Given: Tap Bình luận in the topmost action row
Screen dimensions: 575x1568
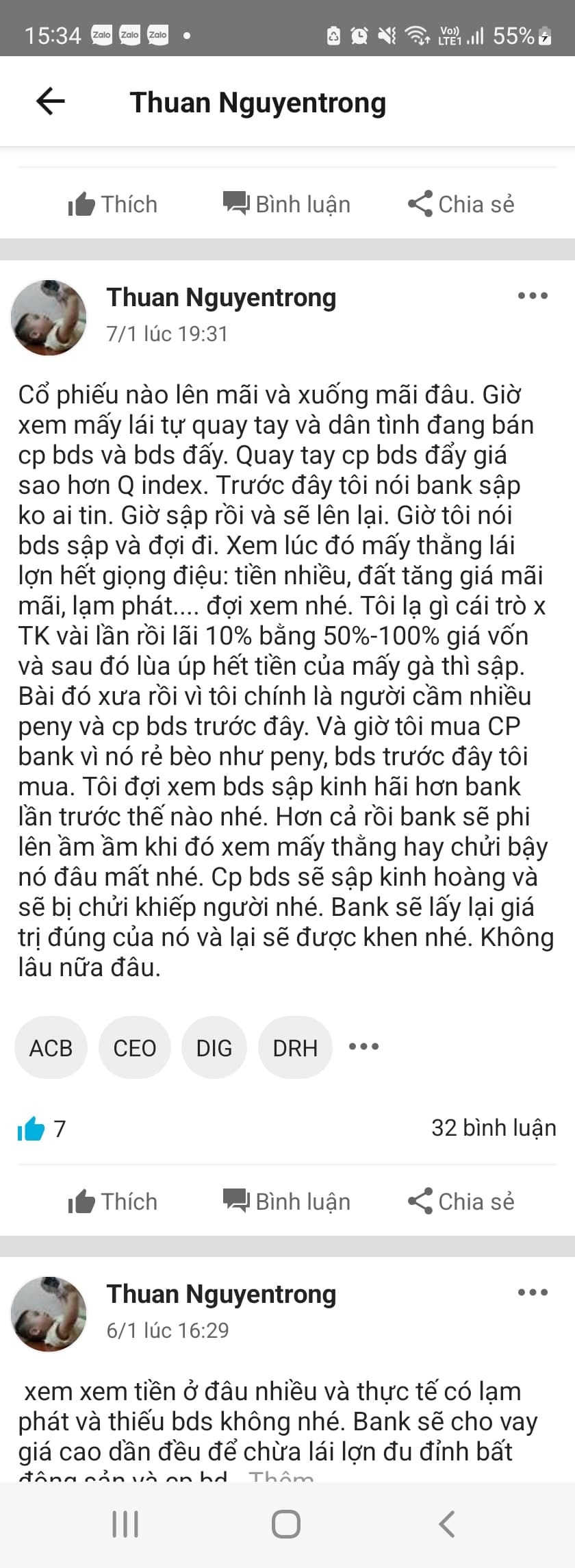Looking at the screenshot, I should pyautogui.click(x=287, y=204).
